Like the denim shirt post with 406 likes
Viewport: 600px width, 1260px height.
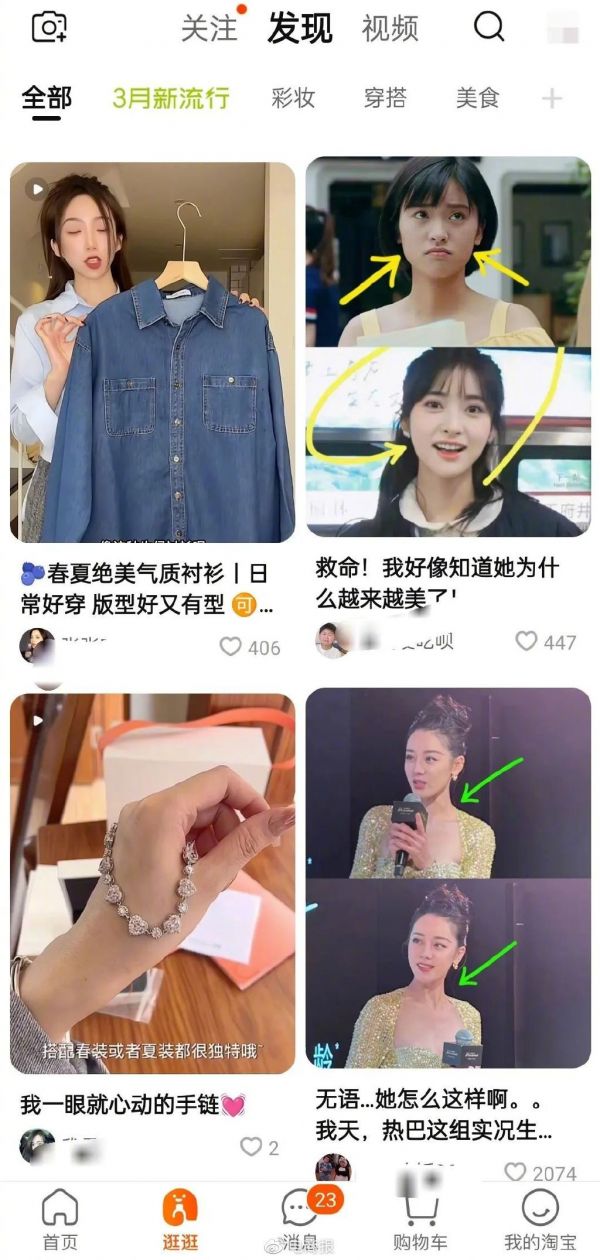pos(231,647)
